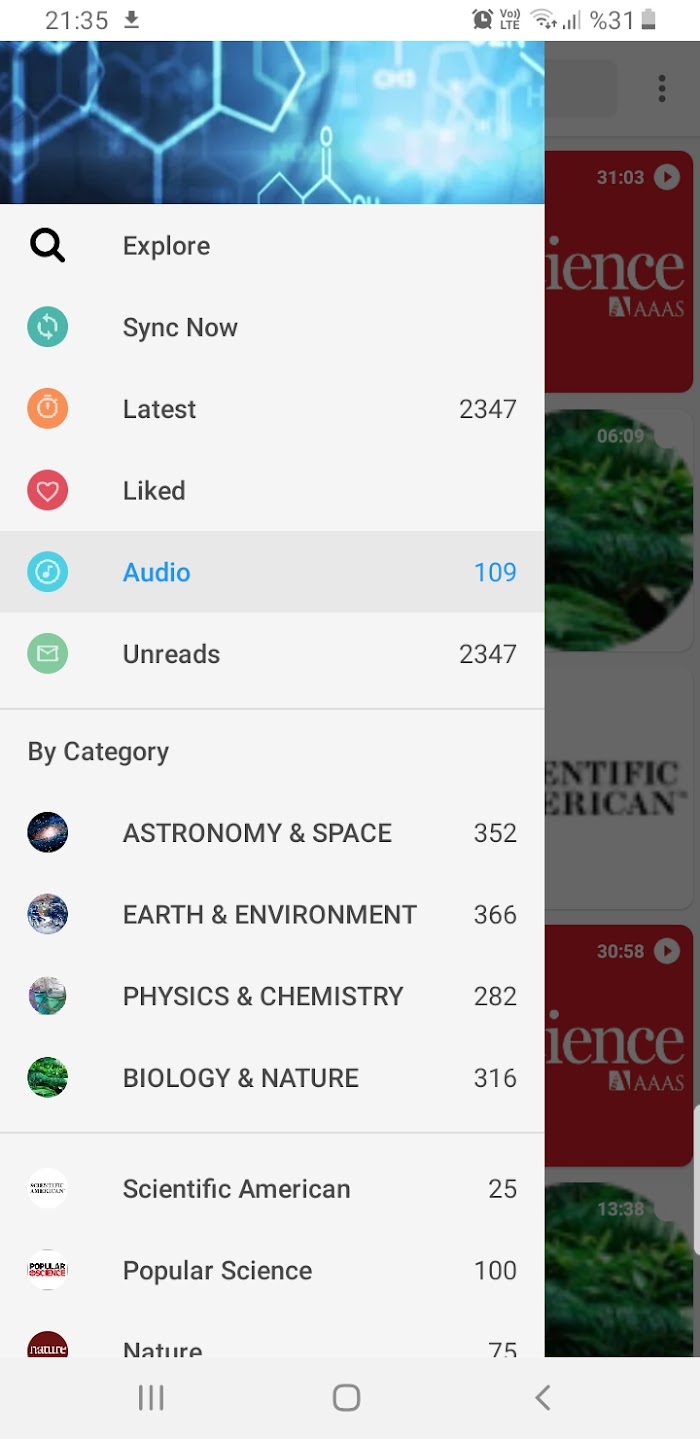The height and width of the screenshot is (1439, 700).
Task: Tap Sync Now to refresh feeds
Action: (x=272, y=327)
